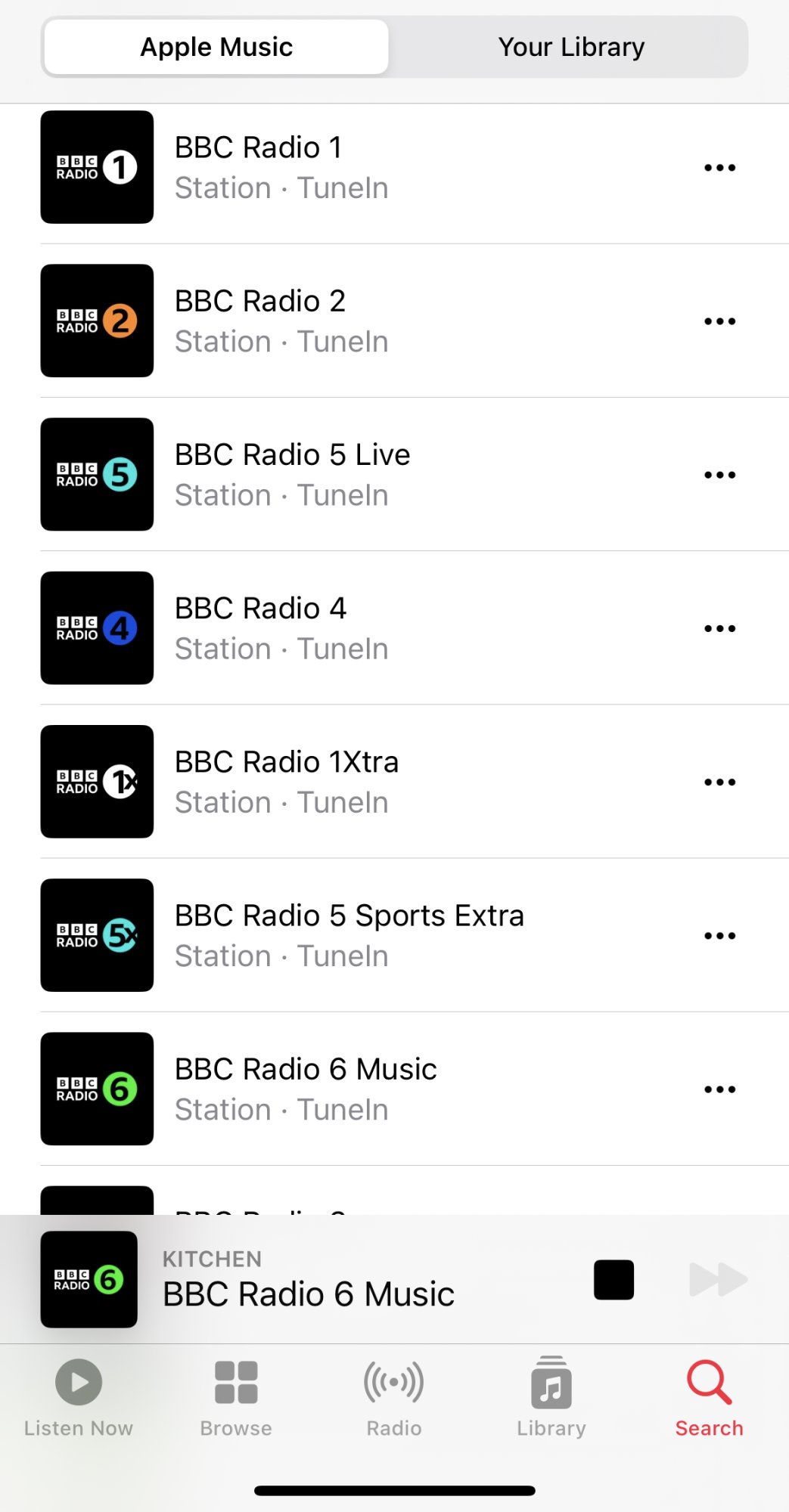The height and width of the screenshot is (1512, 789).
Task: Stop playback of BBC Radio 6 Music
Action: pyautogui.click(x=613, y=1280)
